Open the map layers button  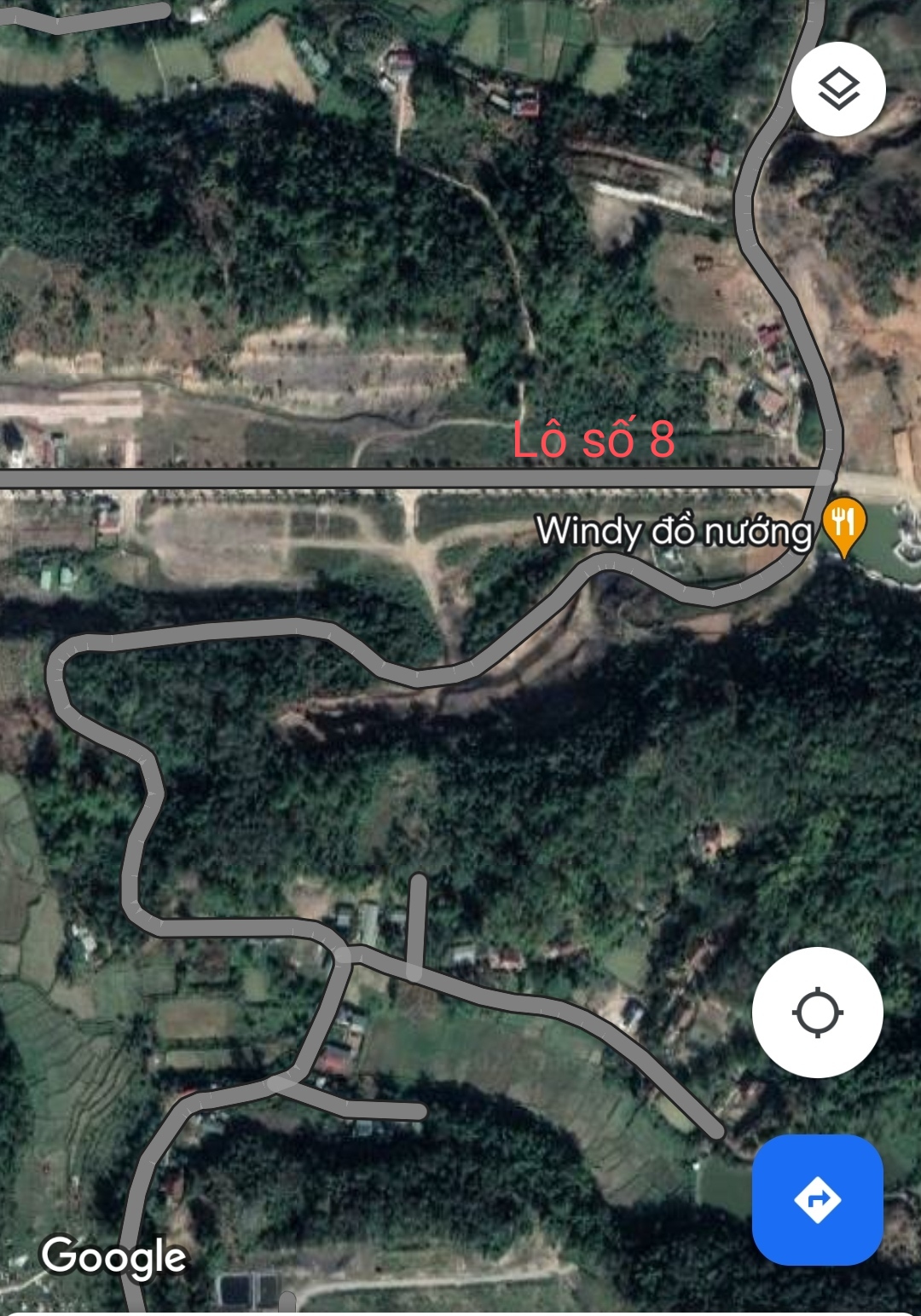838,89
